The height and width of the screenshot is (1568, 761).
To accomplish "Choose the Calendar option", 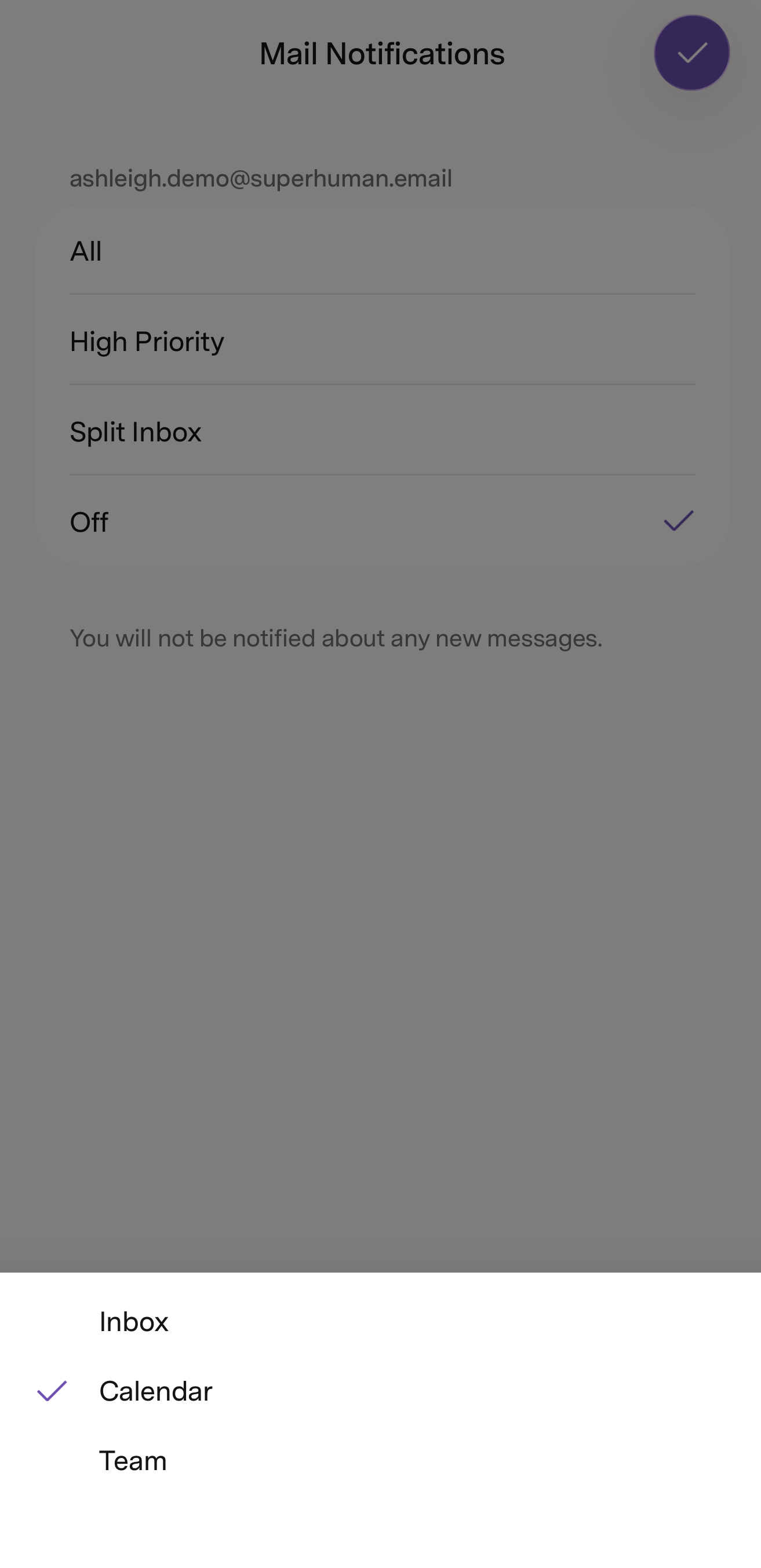I will 380,1391.
